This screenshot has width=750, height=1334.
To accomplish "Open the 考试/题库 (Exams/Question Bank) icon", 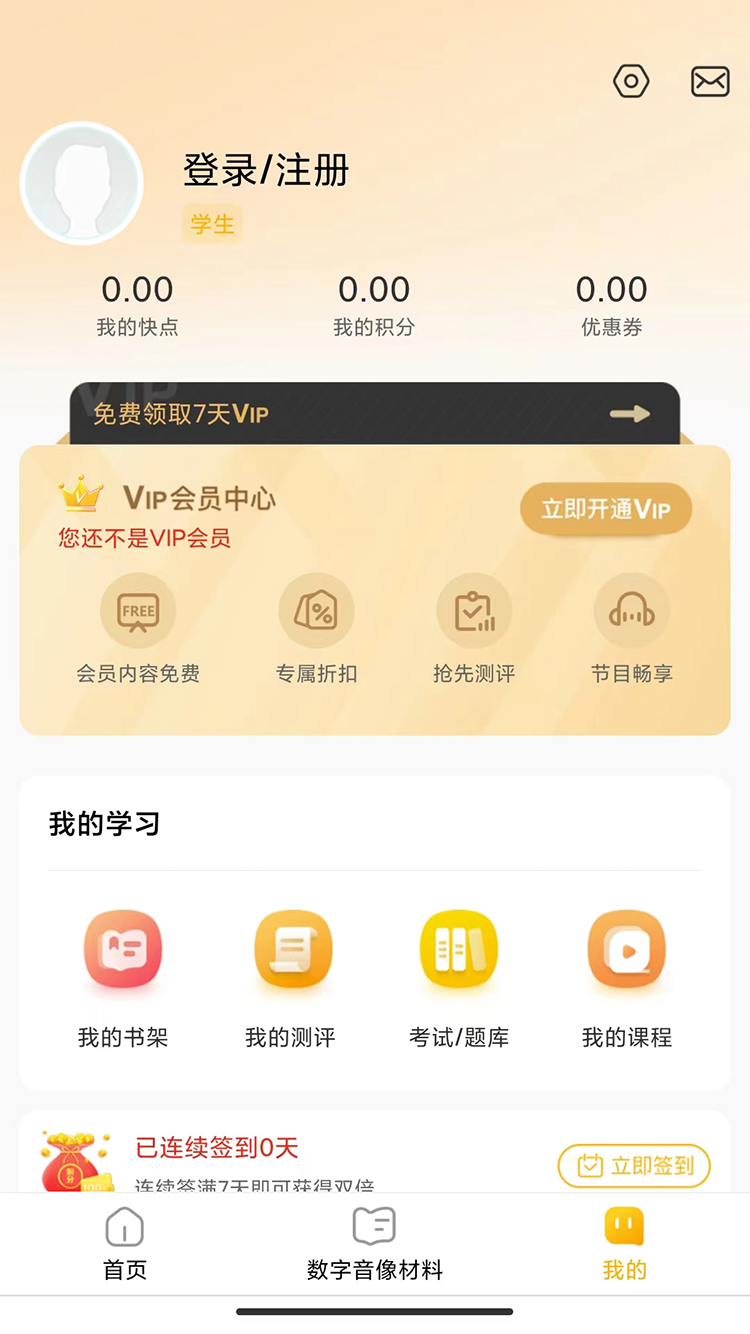I will (458, 950).
